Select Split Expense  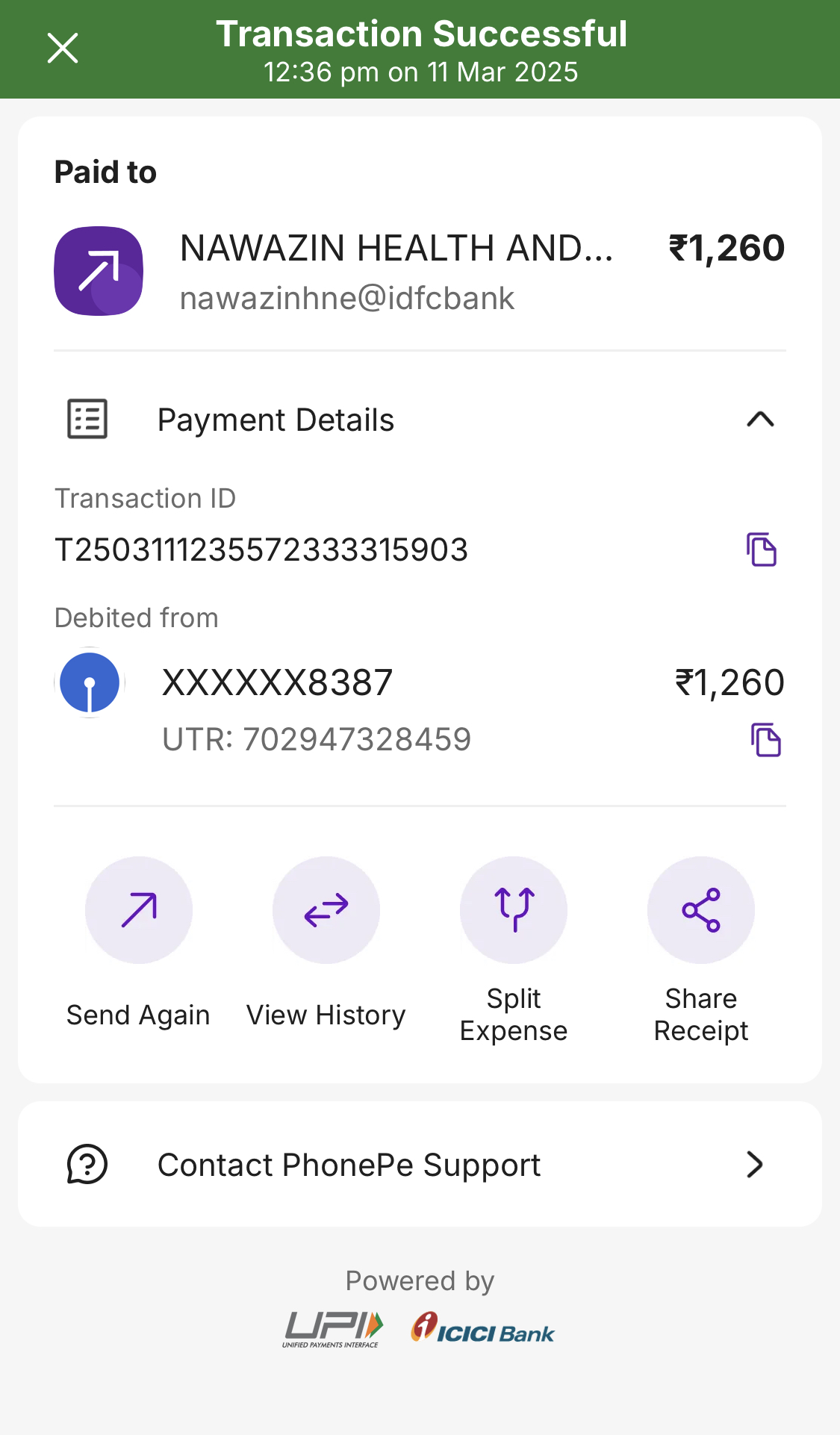[514, 910]
